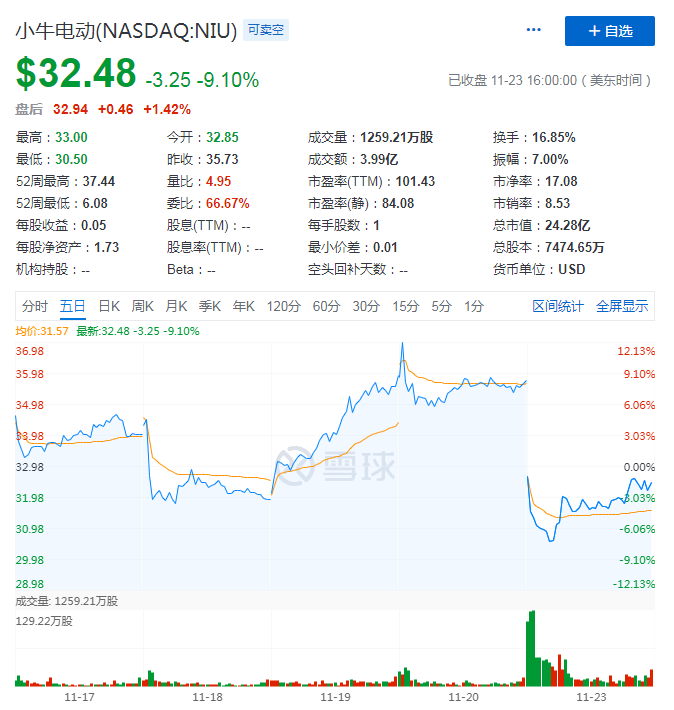Choose the 60分 chart interval

pos(327,306)
